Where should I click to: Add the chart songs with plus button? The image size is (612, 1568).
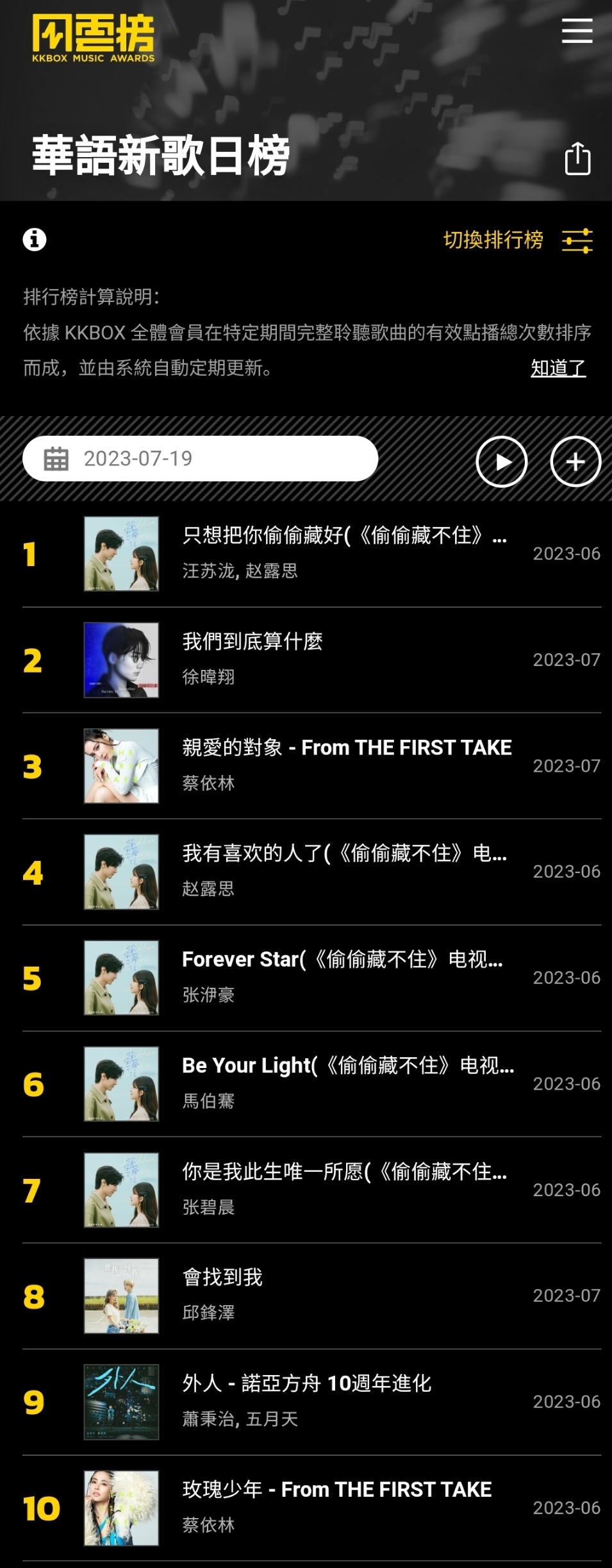point(575,462)
